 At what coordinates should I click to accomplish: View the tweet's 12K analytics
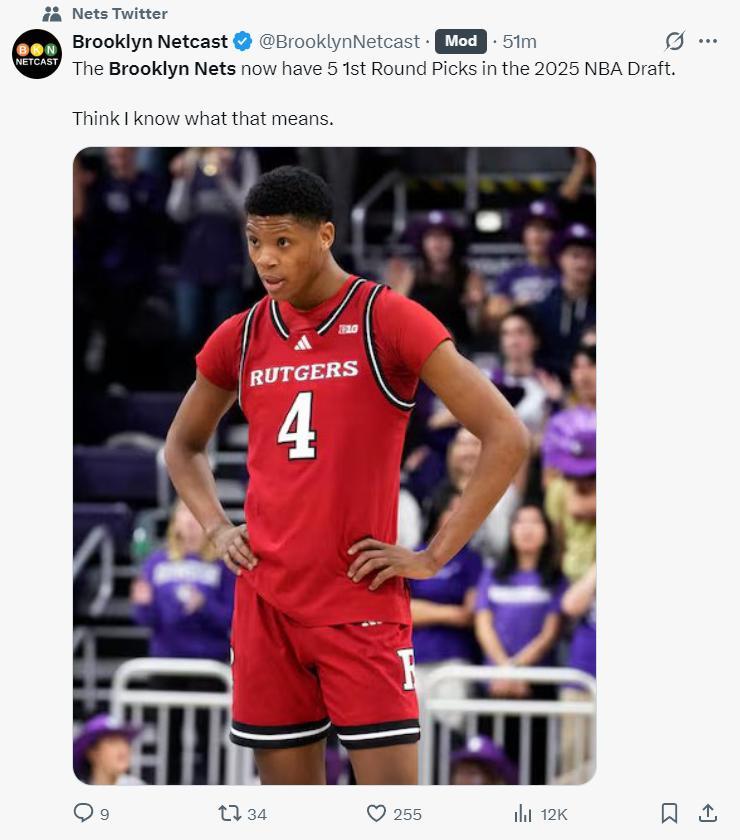(x=523, y=813)
